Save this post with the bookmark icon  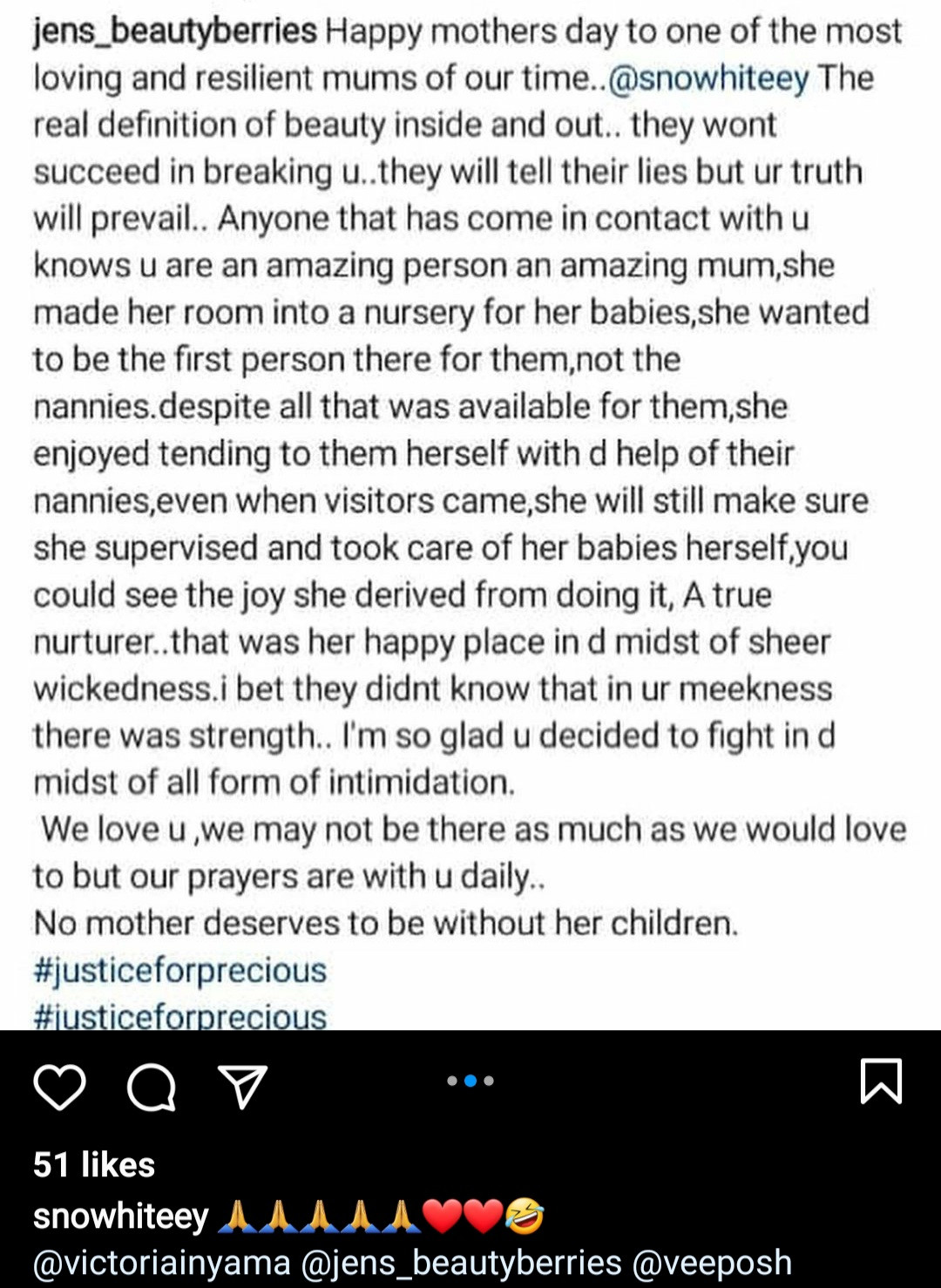pos(881,1081)
